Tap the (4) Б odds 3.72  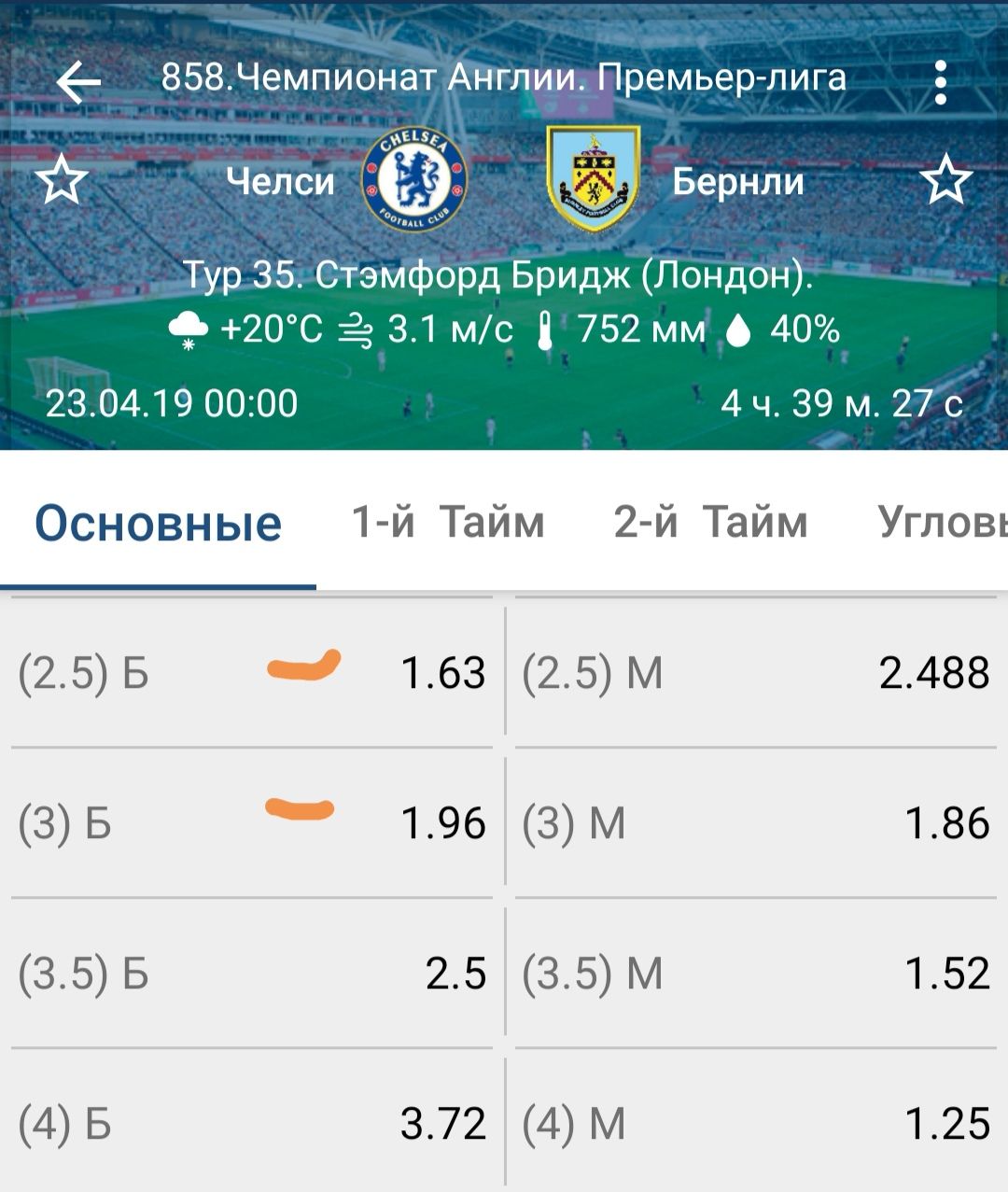[x=252, y=1124]
